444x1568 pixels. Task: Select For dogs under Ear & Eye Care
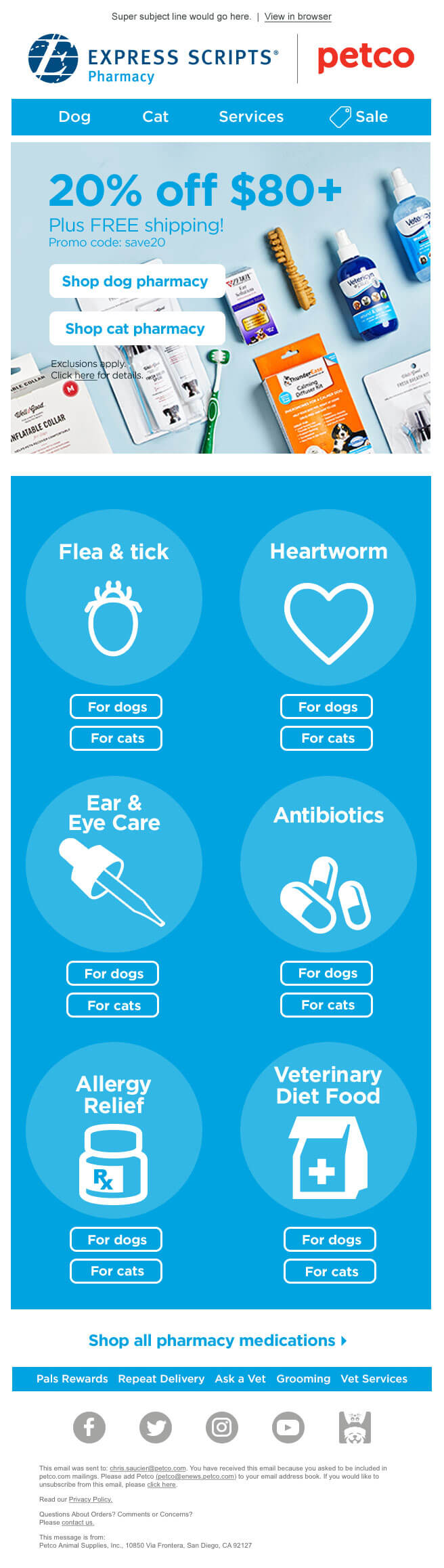tap(113, 974)
